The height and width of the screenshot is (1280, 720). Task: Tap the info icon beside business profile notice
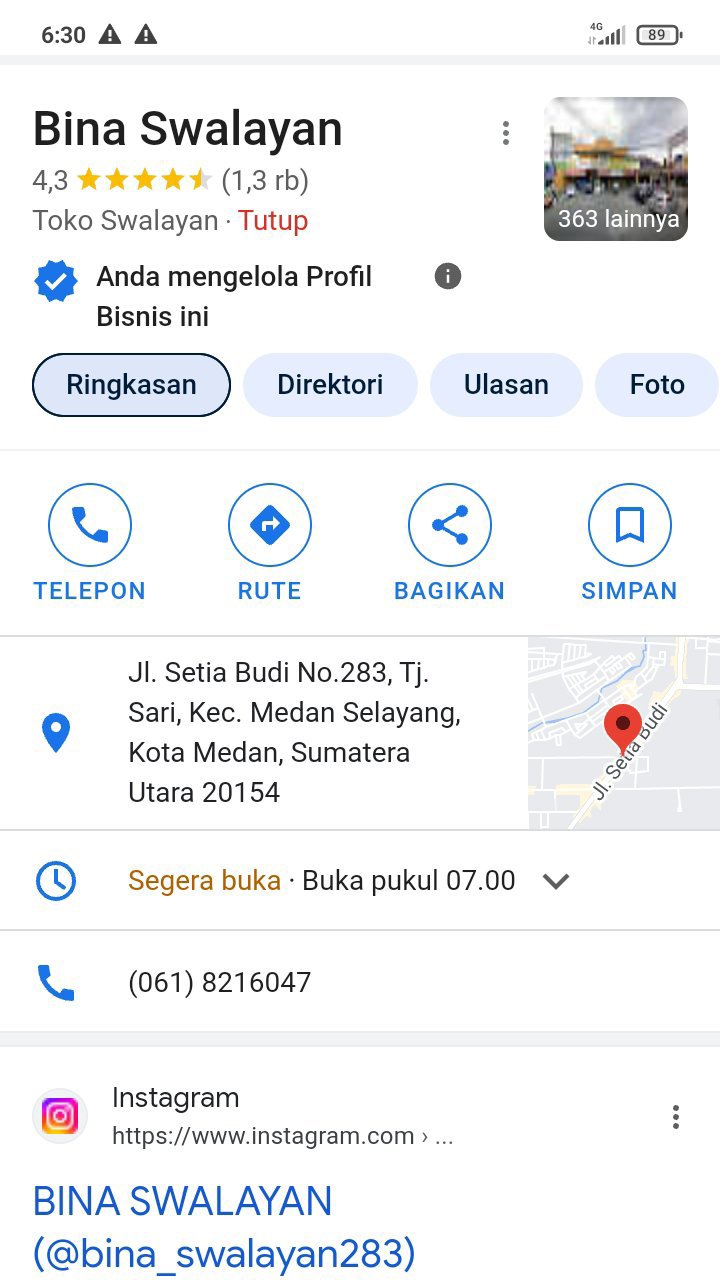(x=448, y=276)
